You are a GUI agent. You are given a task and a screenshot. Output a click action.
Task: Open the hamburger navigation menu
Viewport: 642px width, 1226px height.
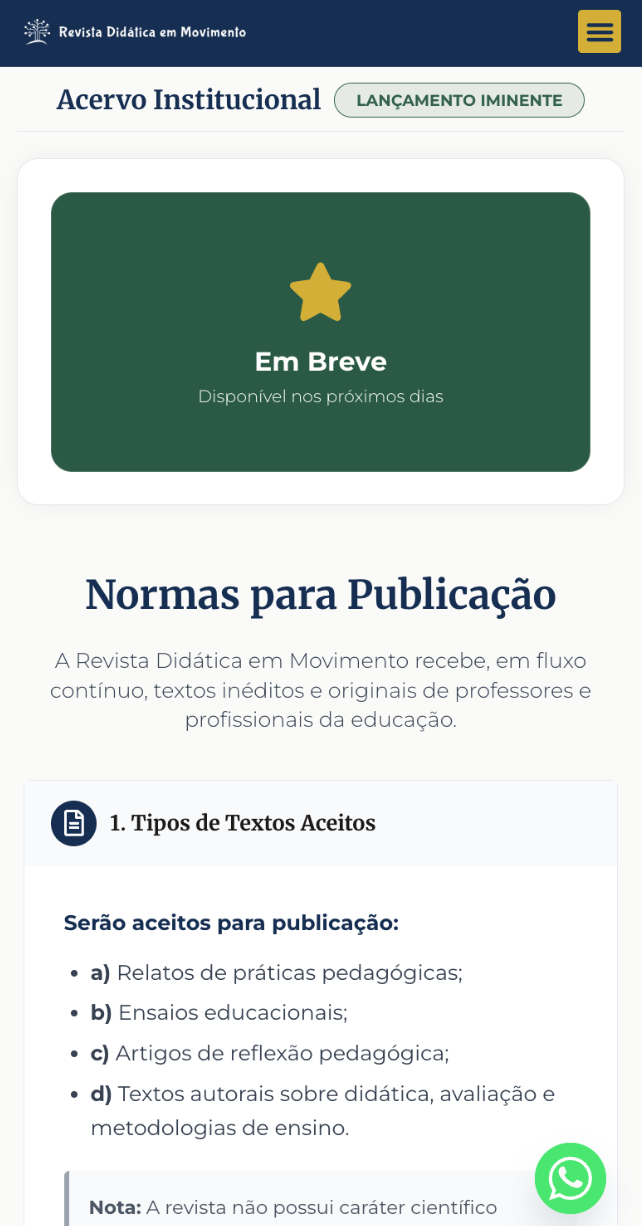coord(599,32)
